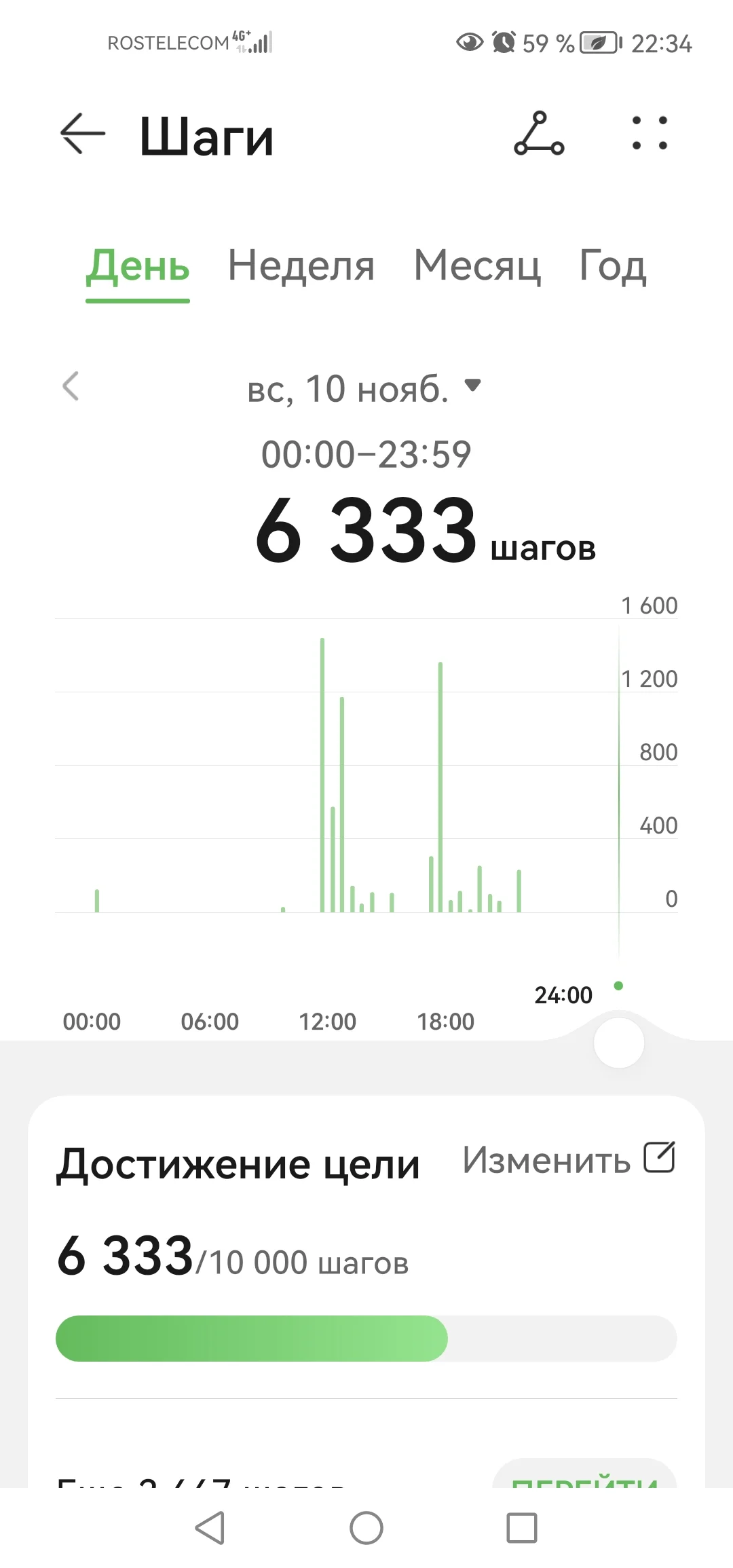Open the four-dot more options menu
The height and width of the screenshot is (1568, 733).
(649, 134)
